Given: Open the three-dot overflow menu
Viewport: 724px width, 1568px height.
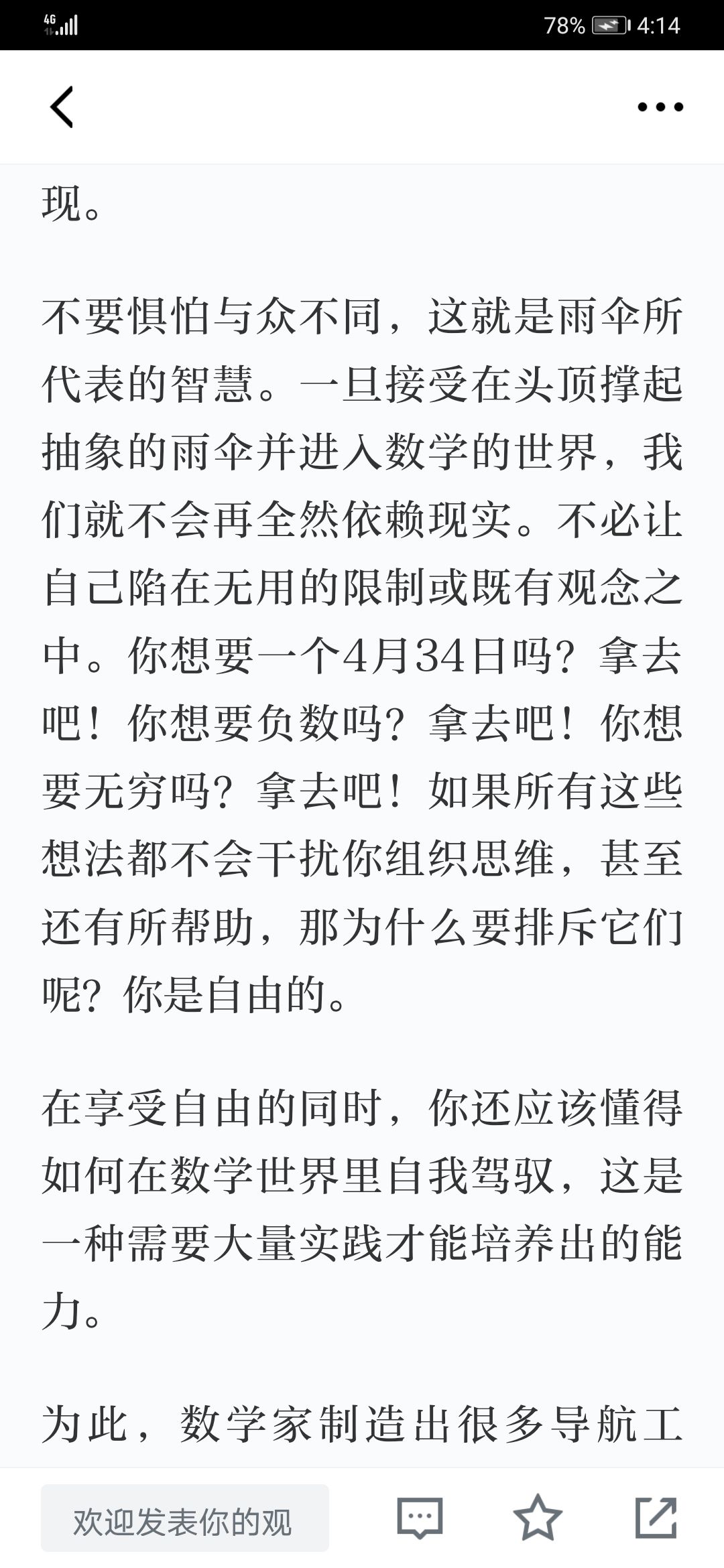Looking at the screenshot, I should click(660, 107).
